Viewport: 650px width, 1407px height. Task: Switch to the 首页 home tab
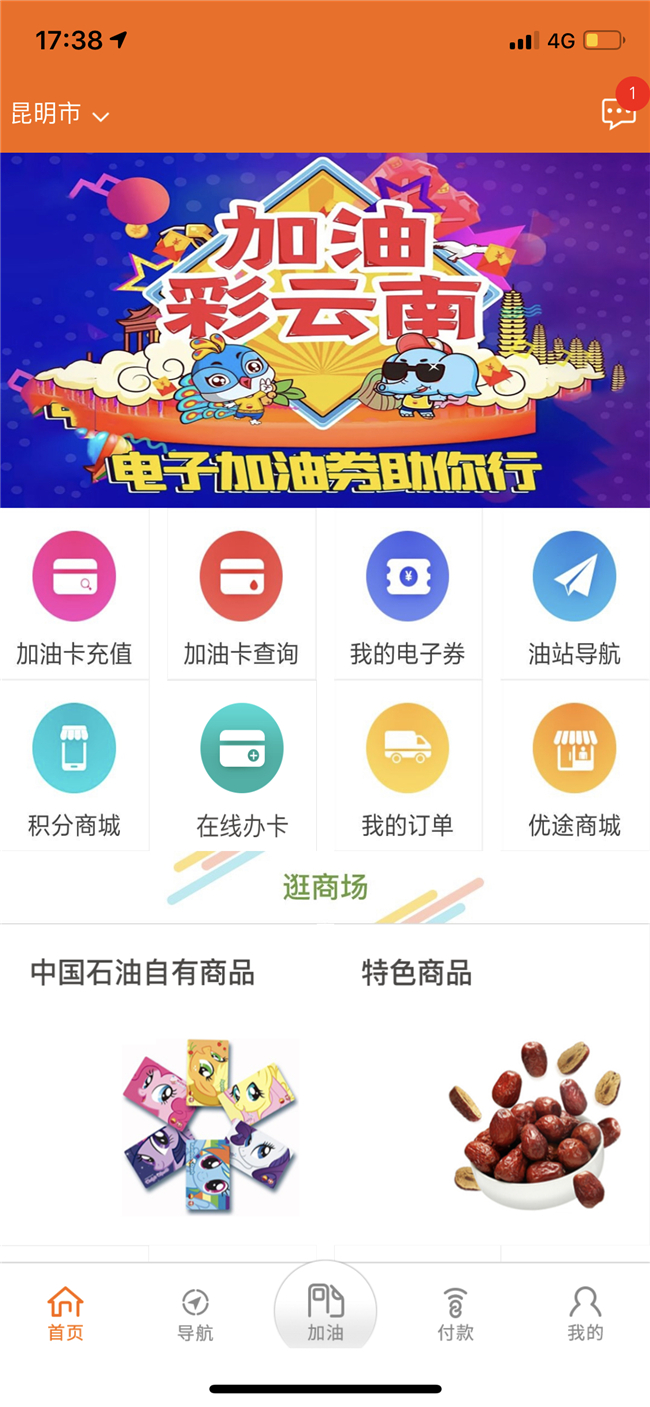coord(65,1314)
